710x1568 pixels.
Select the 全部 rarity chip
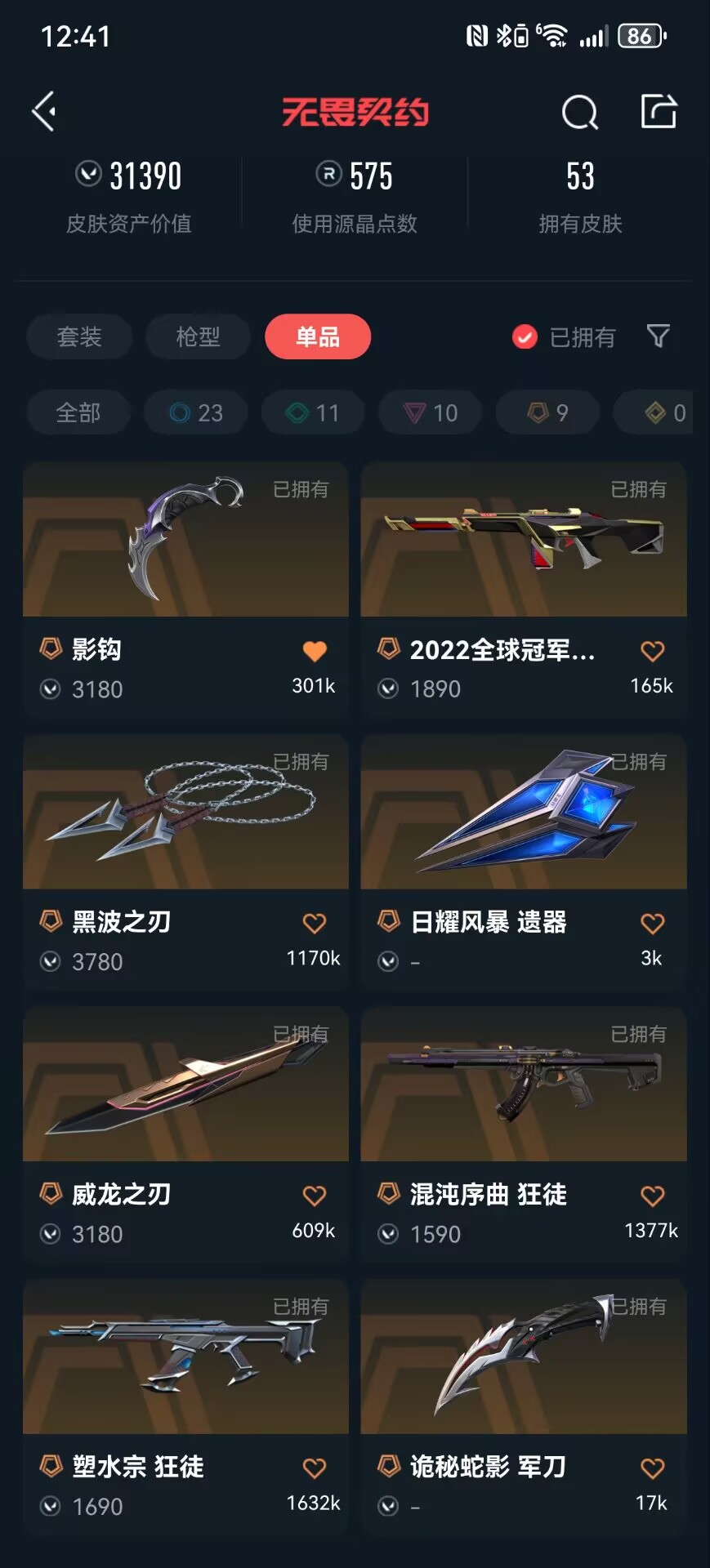click(x=78, y=412)
